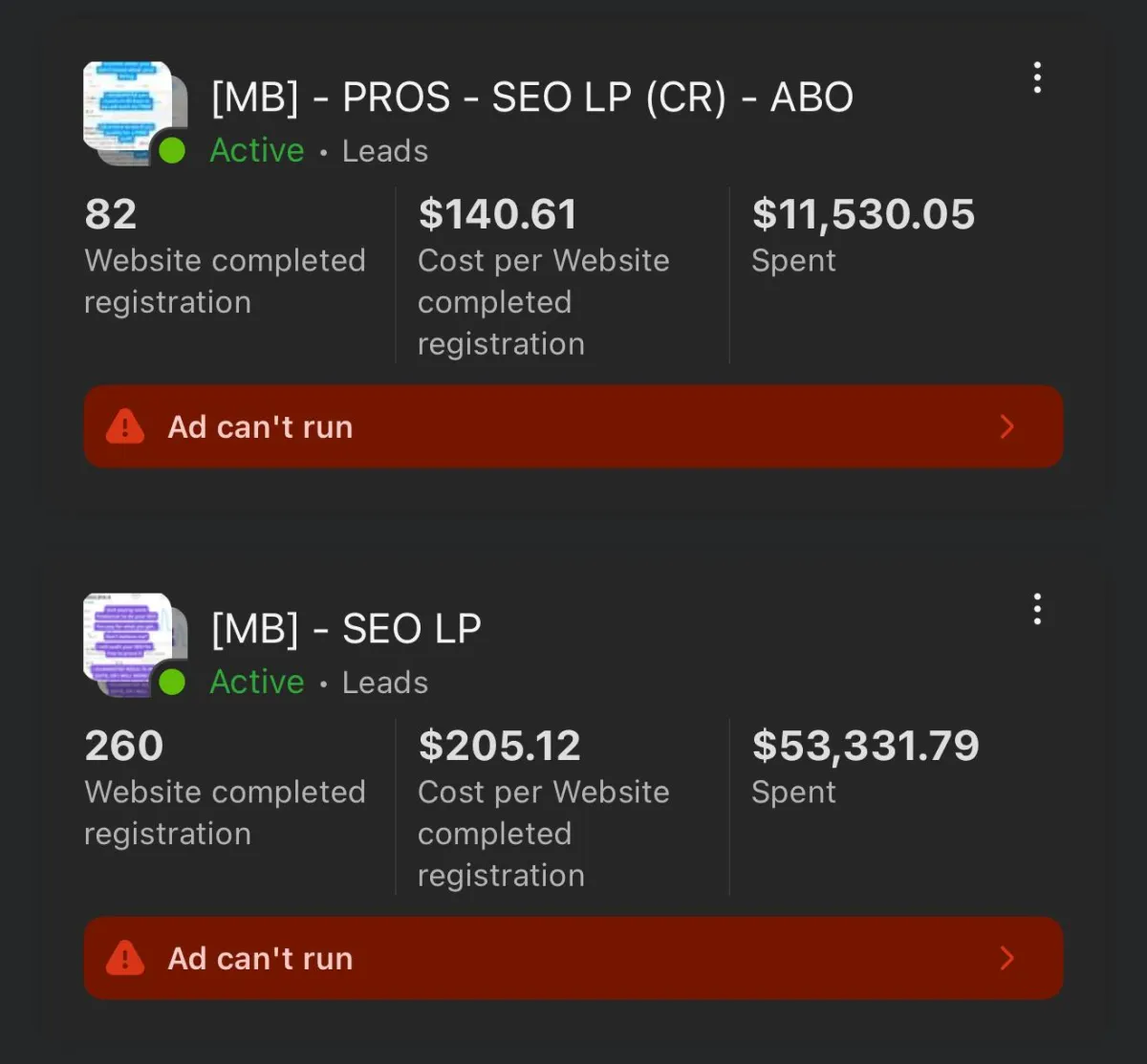Open the [MB] - SEO LP campaign card
1147x1064 pixels.
click(346, 629)
